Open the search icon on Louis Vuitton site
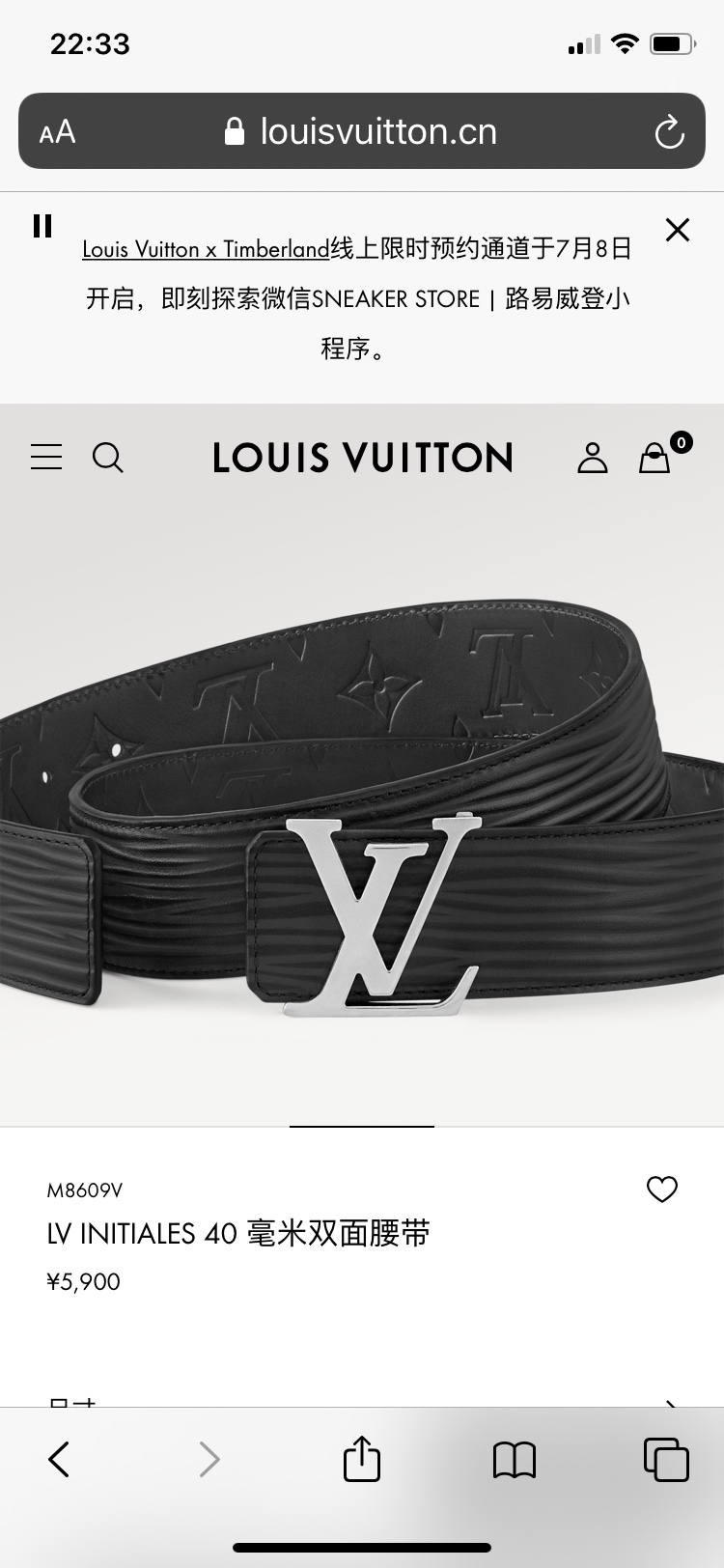The width and height of the screenshot is (724, 1568). coord(108,459)
